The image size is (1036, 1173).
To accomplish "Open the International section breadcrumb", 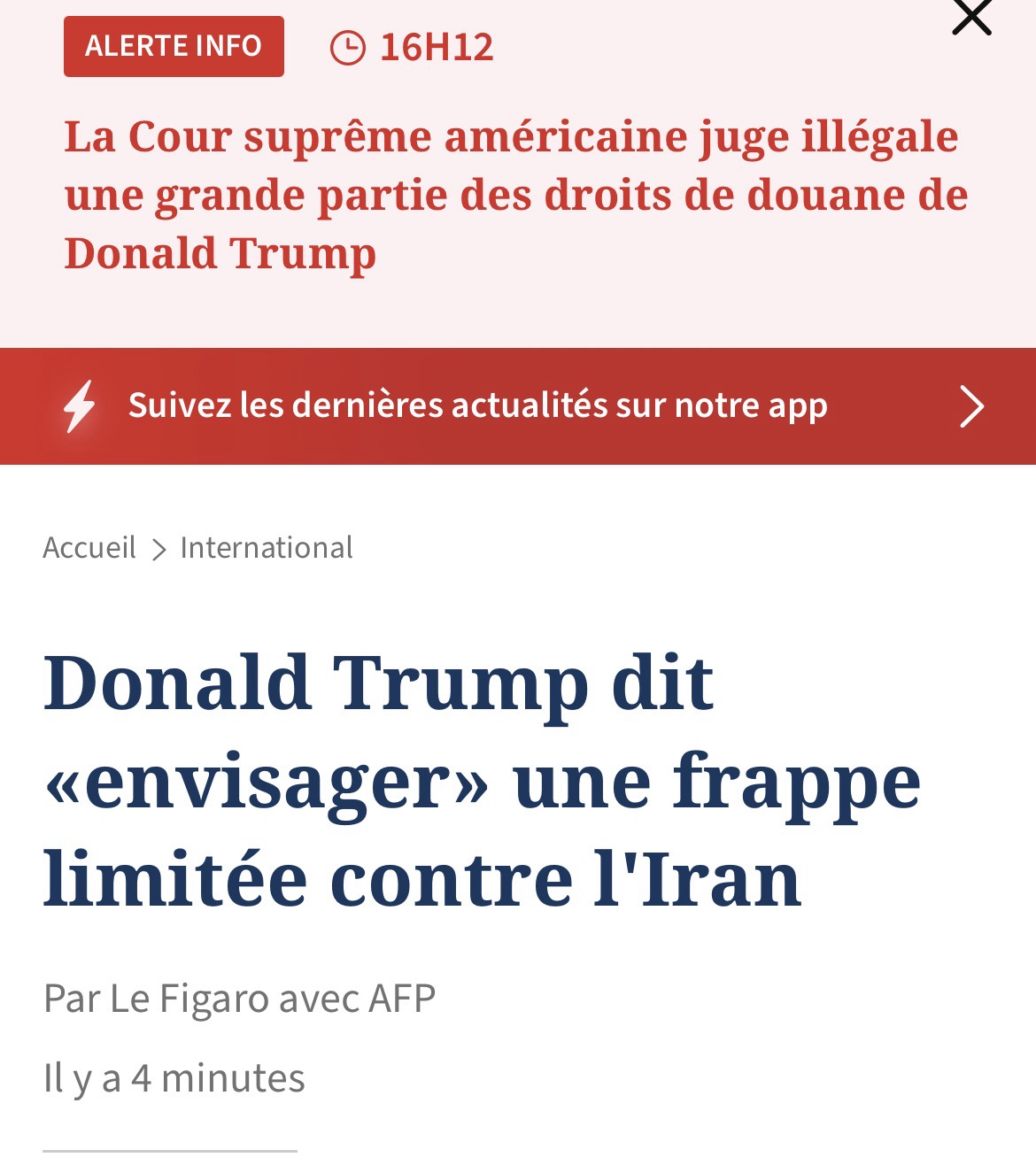I will click(267, 548).
